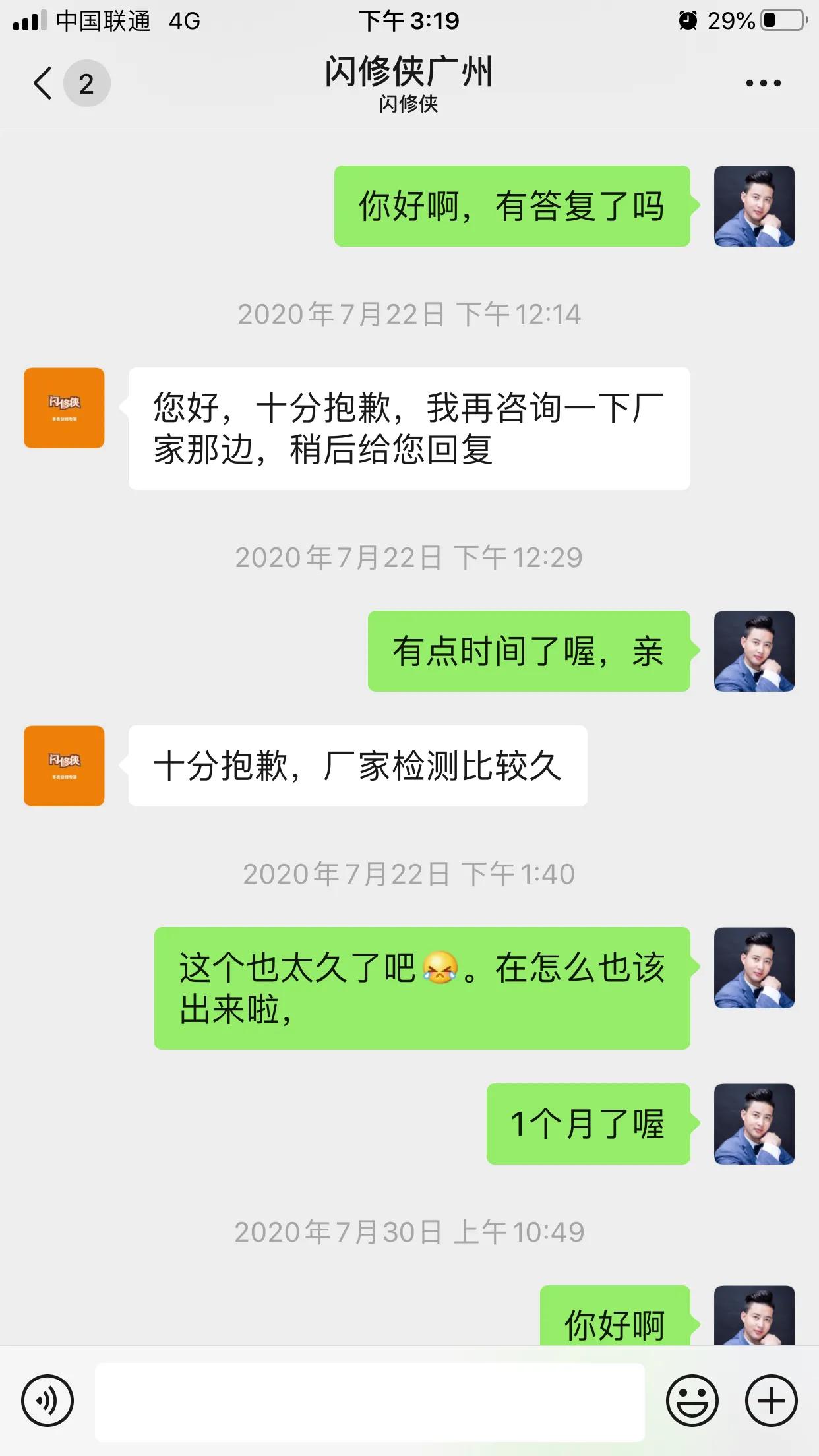Click inside the message input field
This screenshot has height=1456, width=819.
click(369, 1401)
